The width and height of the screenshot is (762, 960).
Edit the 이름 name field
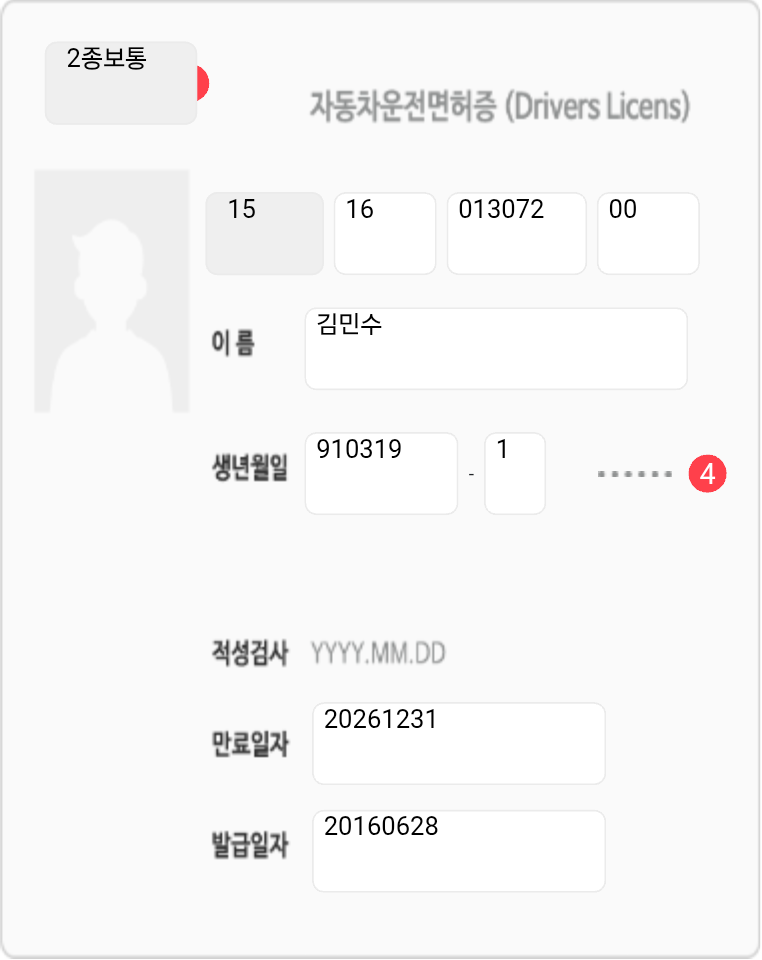[495, 348]
